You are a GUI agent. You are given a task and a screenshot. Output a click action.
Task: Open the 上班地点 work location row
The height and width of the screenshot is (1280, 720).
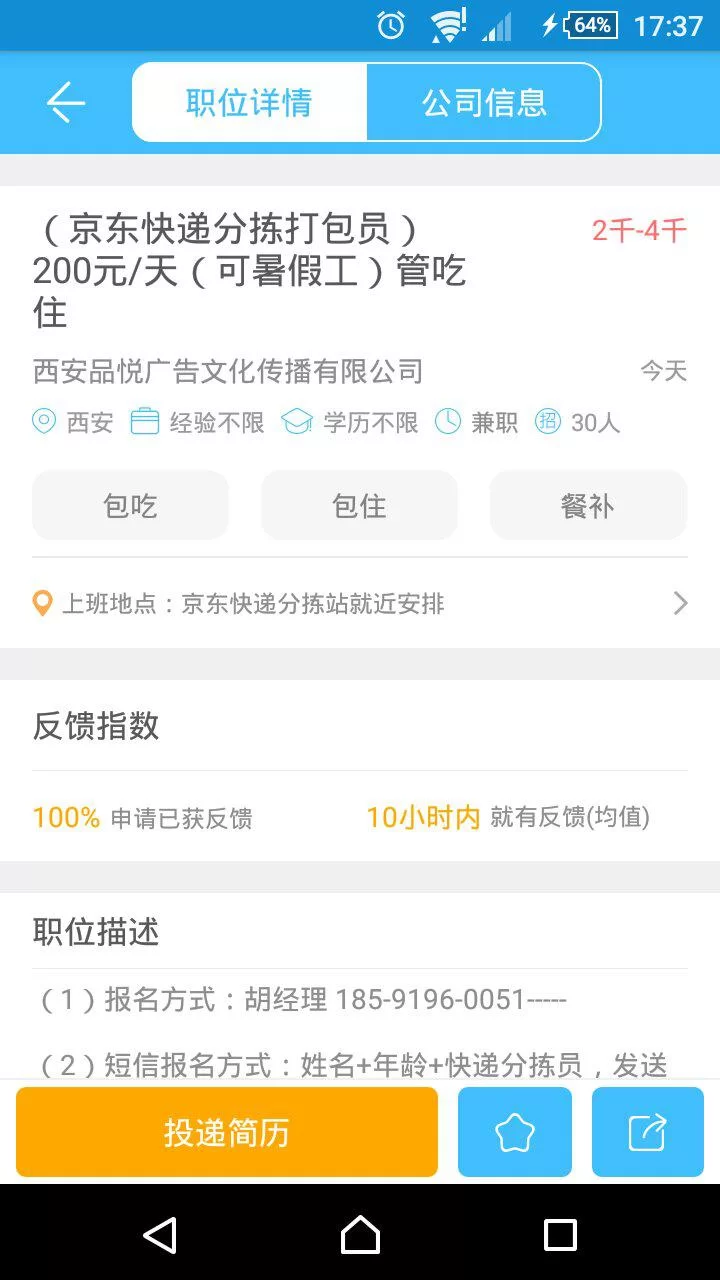coord(360,603)
